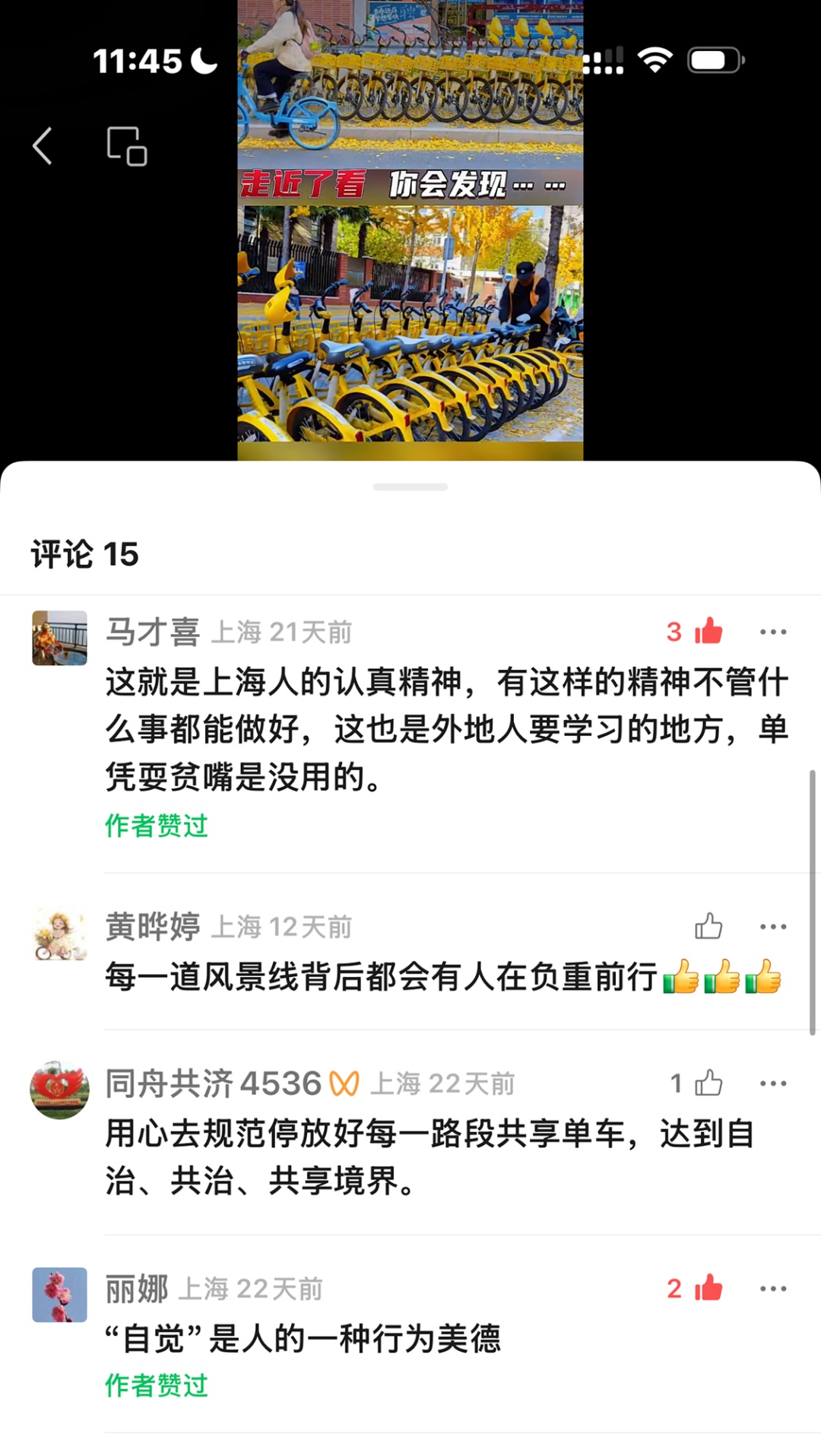821x1456 pixels.
Task: View 同舟共济4536's profile avatar
Action: pos(59,1090)
